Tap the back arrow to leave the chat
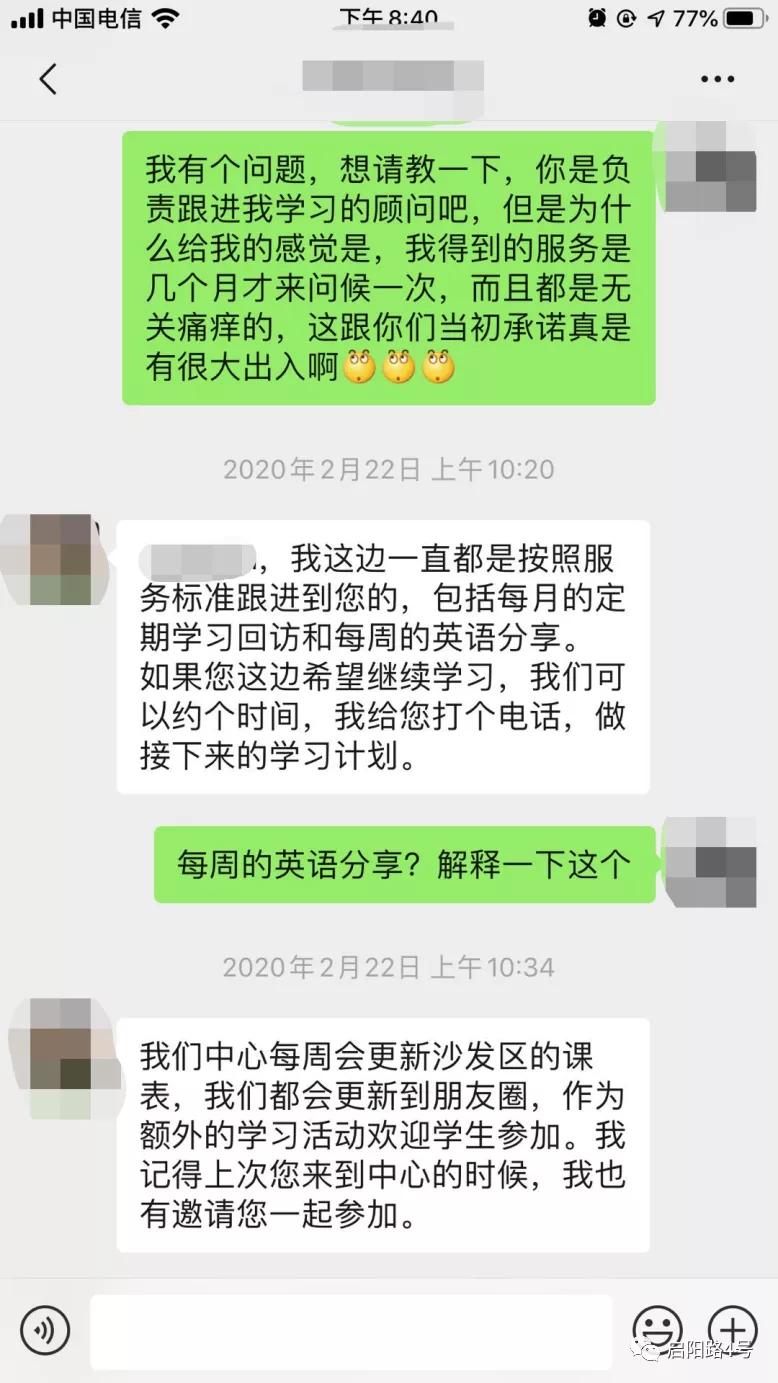778x1383 pixels. pyautogui.click(x=47, y=78)
